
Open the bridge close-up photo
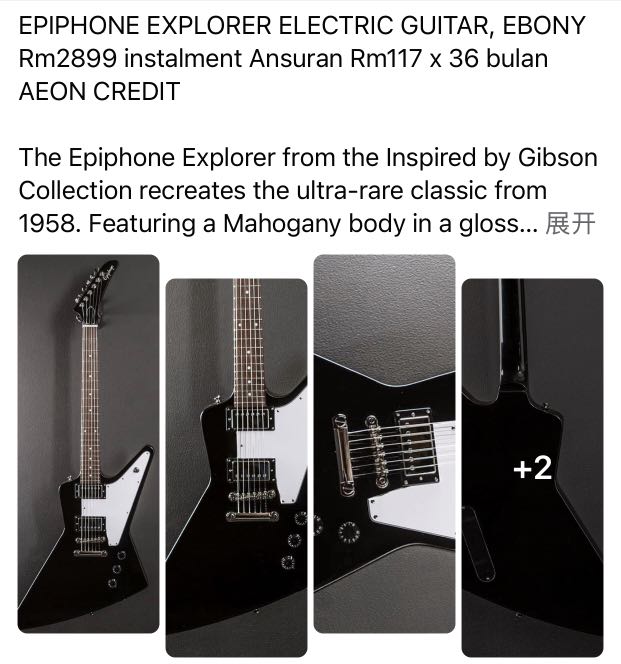tap(384, 445)
